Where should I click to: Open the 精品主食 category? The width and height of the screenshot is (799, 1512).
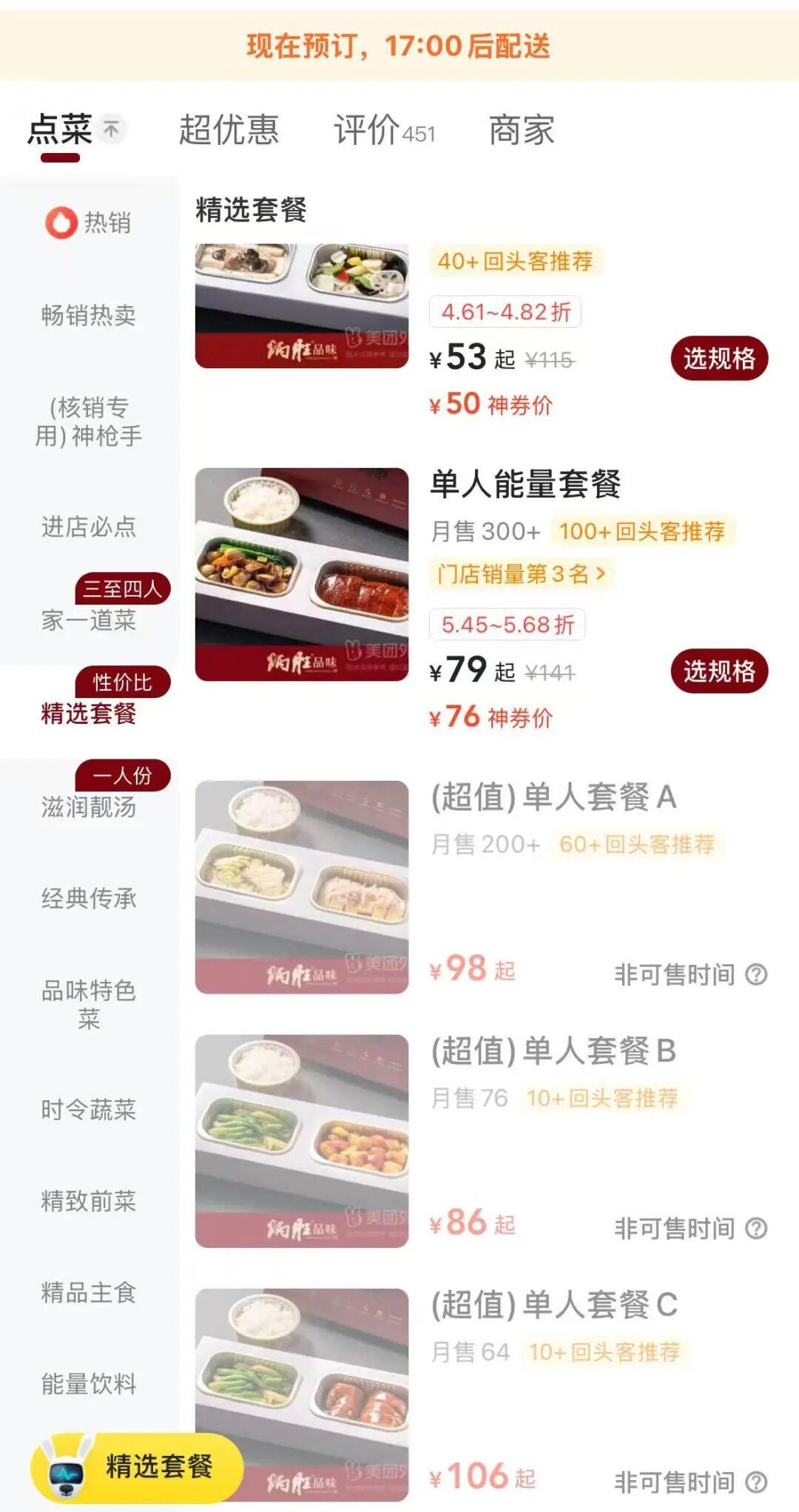(89, 1292)
